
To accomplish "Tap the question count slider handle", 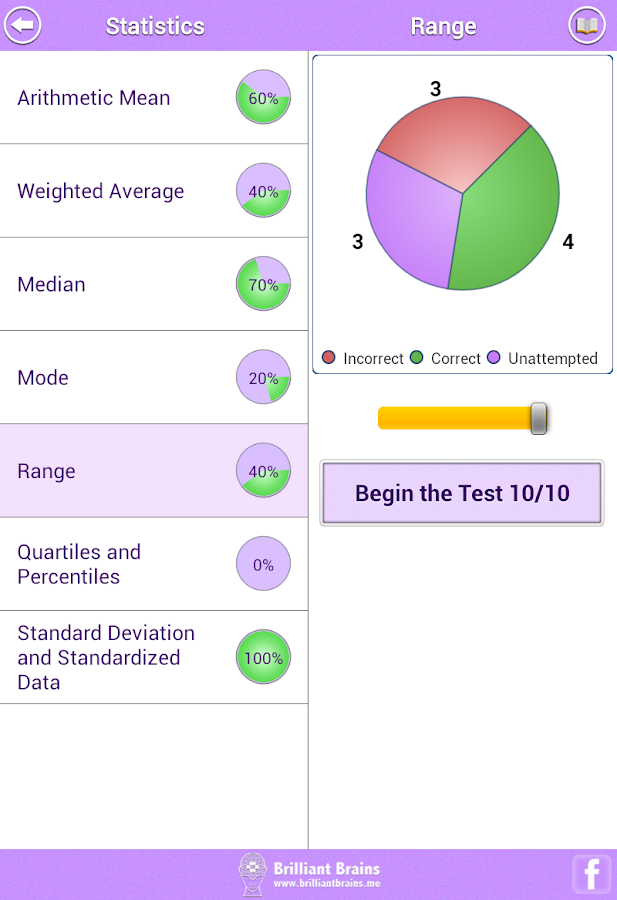I will pyautogui.click(x=538, y=418).
